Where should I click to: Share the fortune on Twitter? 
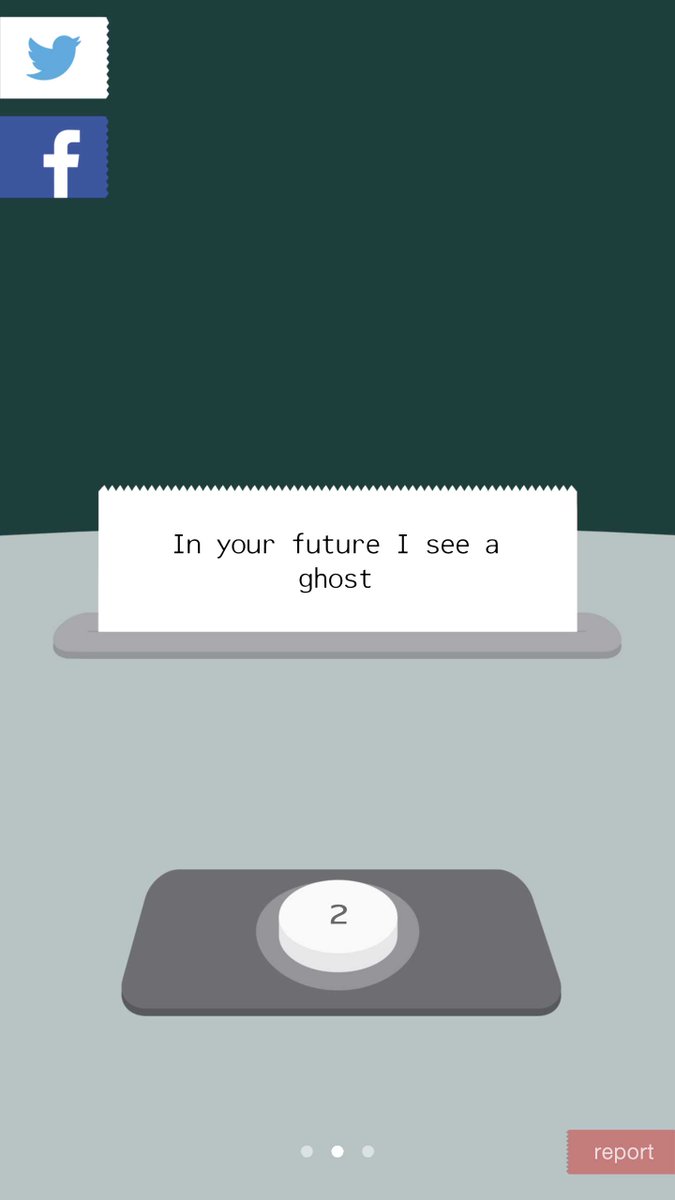(53, 58)
